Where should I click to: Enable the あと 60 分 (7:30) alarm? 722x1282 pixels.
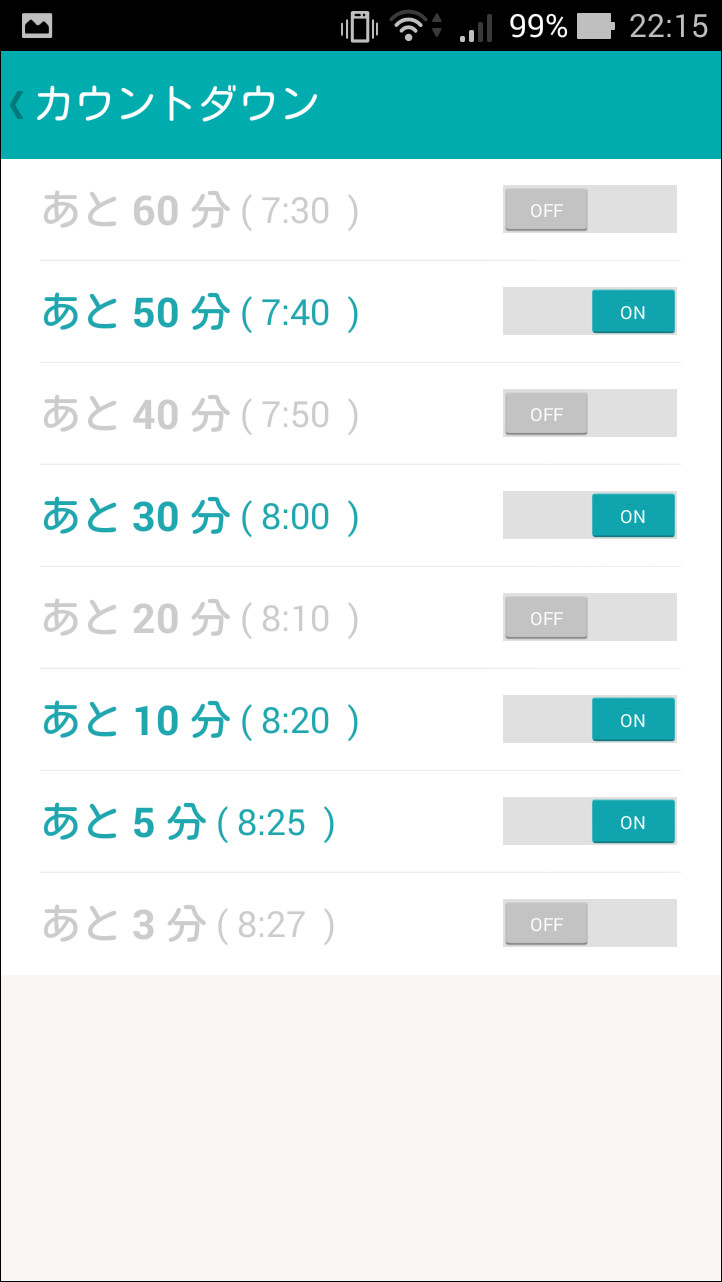pyautogui.click(x=589, y=209)
